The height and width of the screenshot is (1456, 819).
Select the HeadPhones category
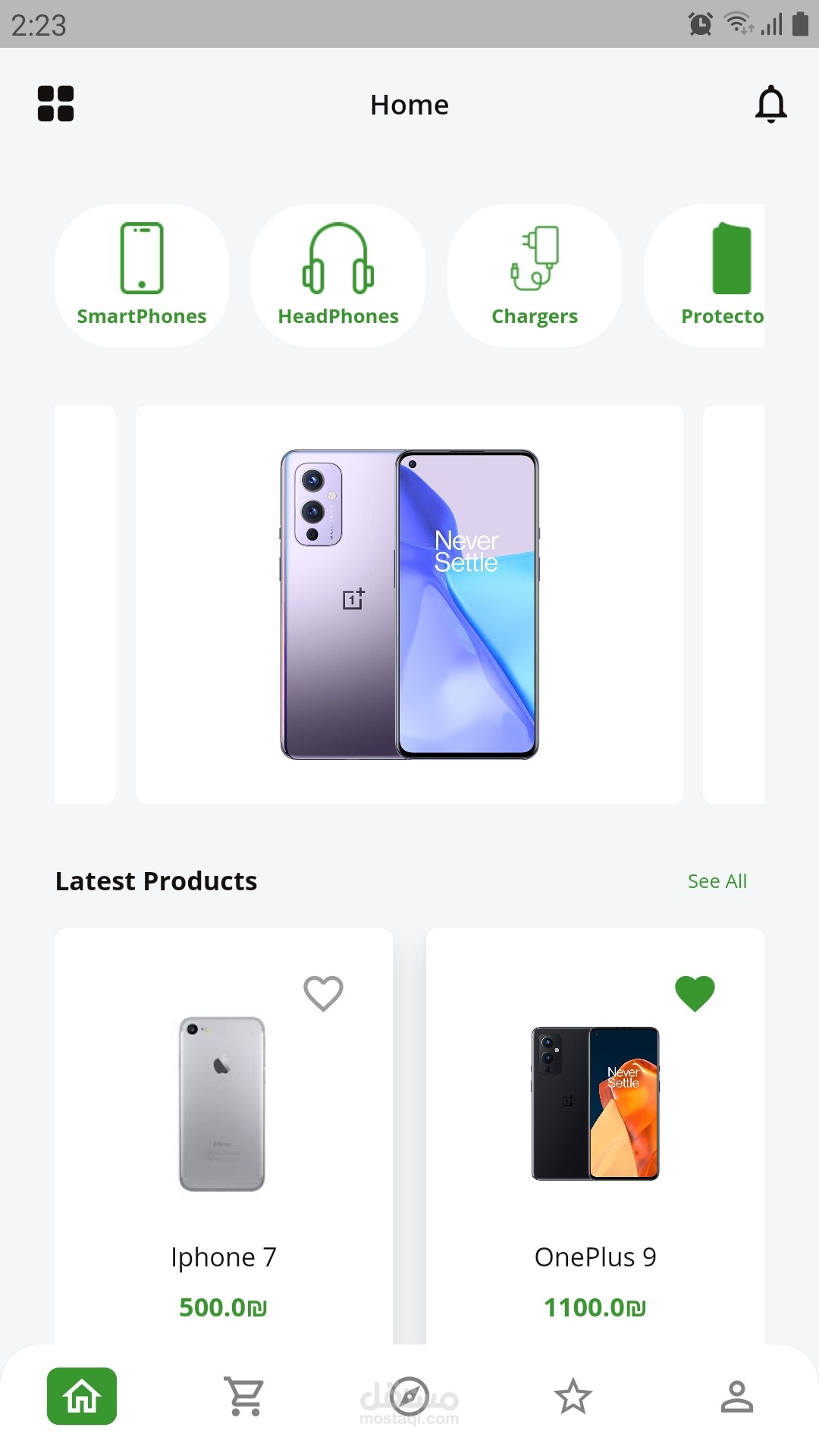(x=338, y=276)
